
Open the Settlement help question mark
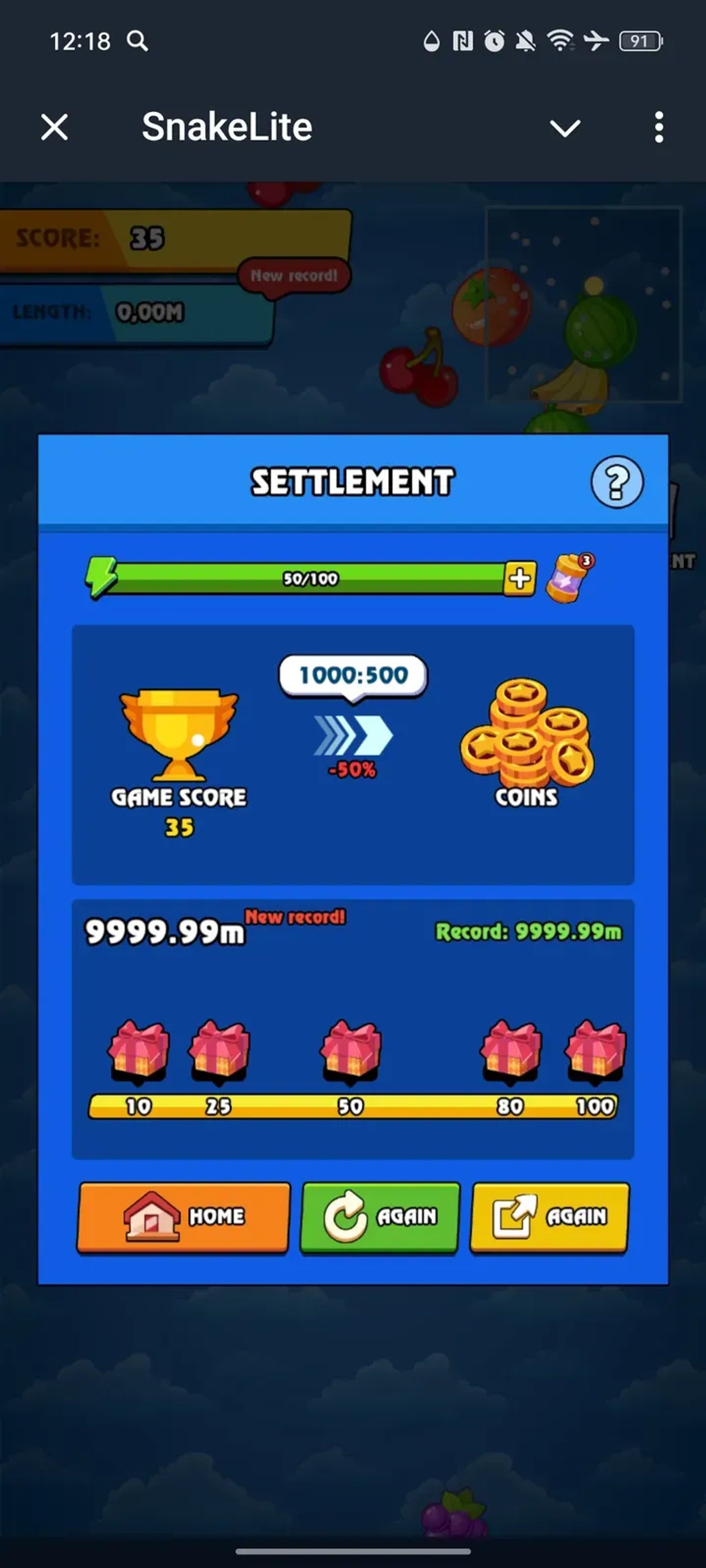click(x=616, y=482)
